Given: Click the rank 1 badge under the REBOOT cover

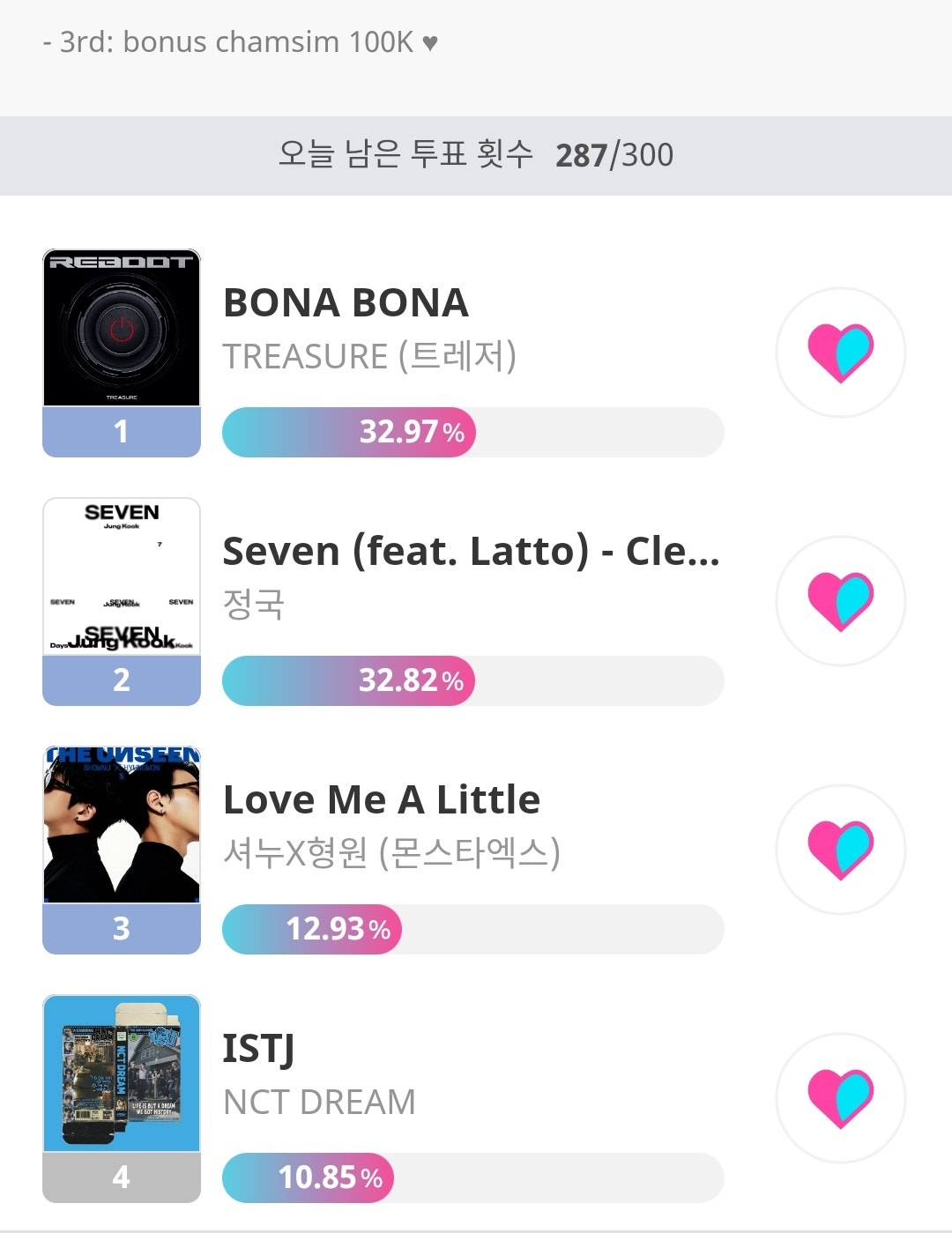Looking at the screenshot, I should 121,432.
